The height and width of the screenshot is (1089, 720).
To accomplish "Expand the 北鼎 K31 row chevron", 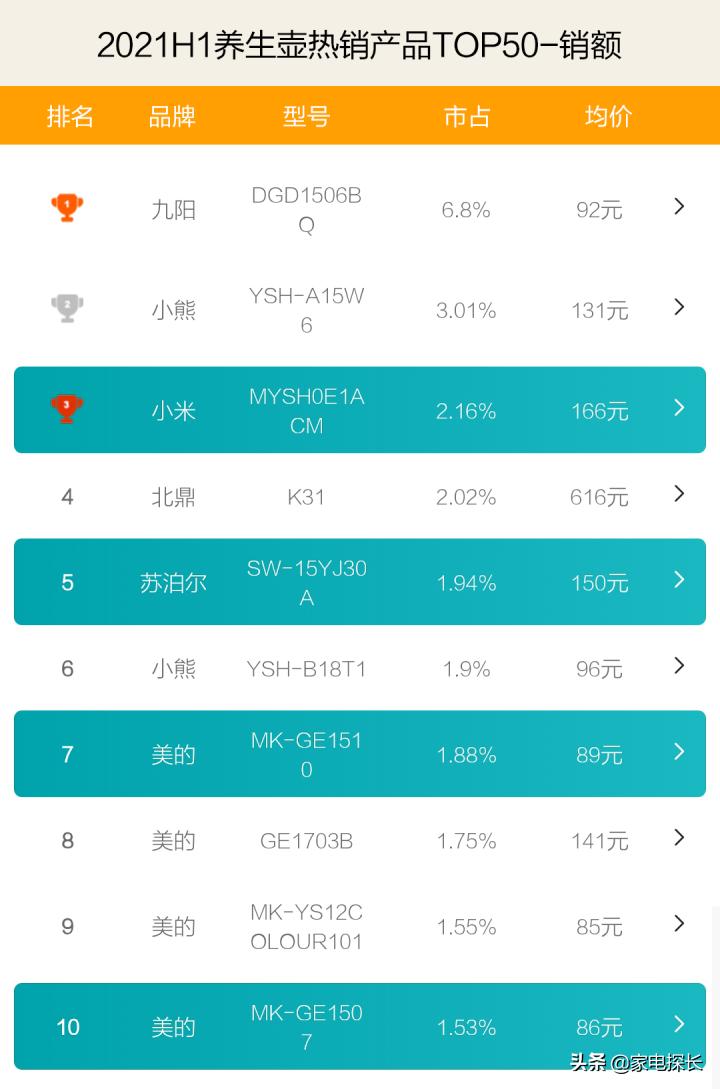I will (x=679, y=494).
